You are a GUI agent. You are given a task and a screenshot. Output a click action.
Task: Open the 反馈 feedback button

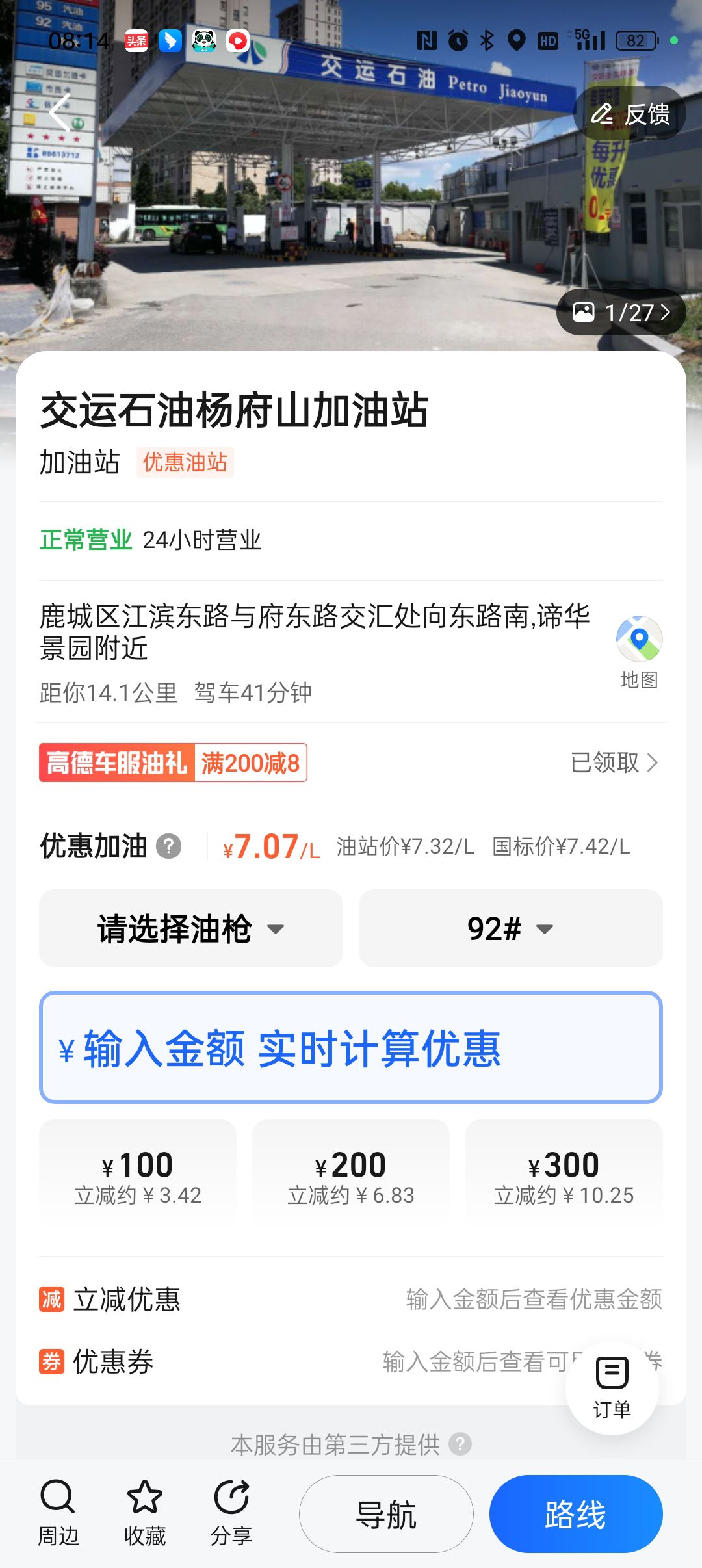click(x=629, y=114)
